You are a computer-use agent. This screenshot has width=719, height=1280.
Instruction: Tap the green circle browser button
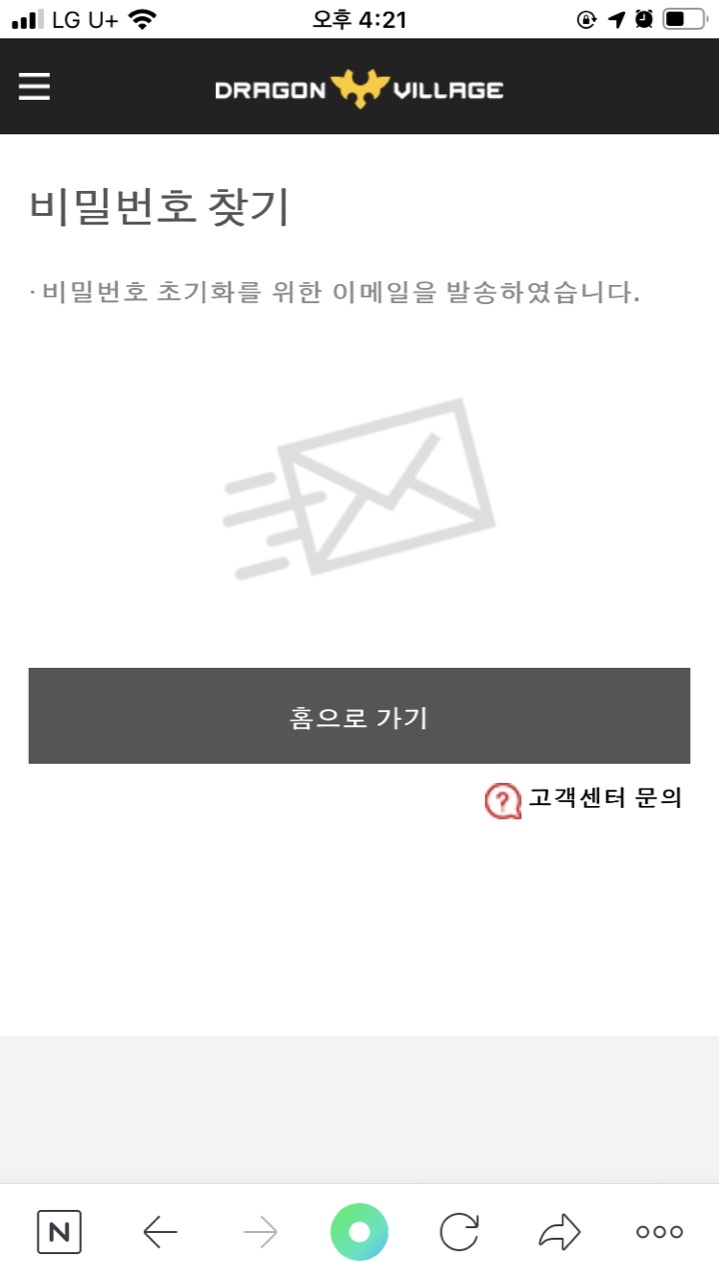tap(359, 1232)
